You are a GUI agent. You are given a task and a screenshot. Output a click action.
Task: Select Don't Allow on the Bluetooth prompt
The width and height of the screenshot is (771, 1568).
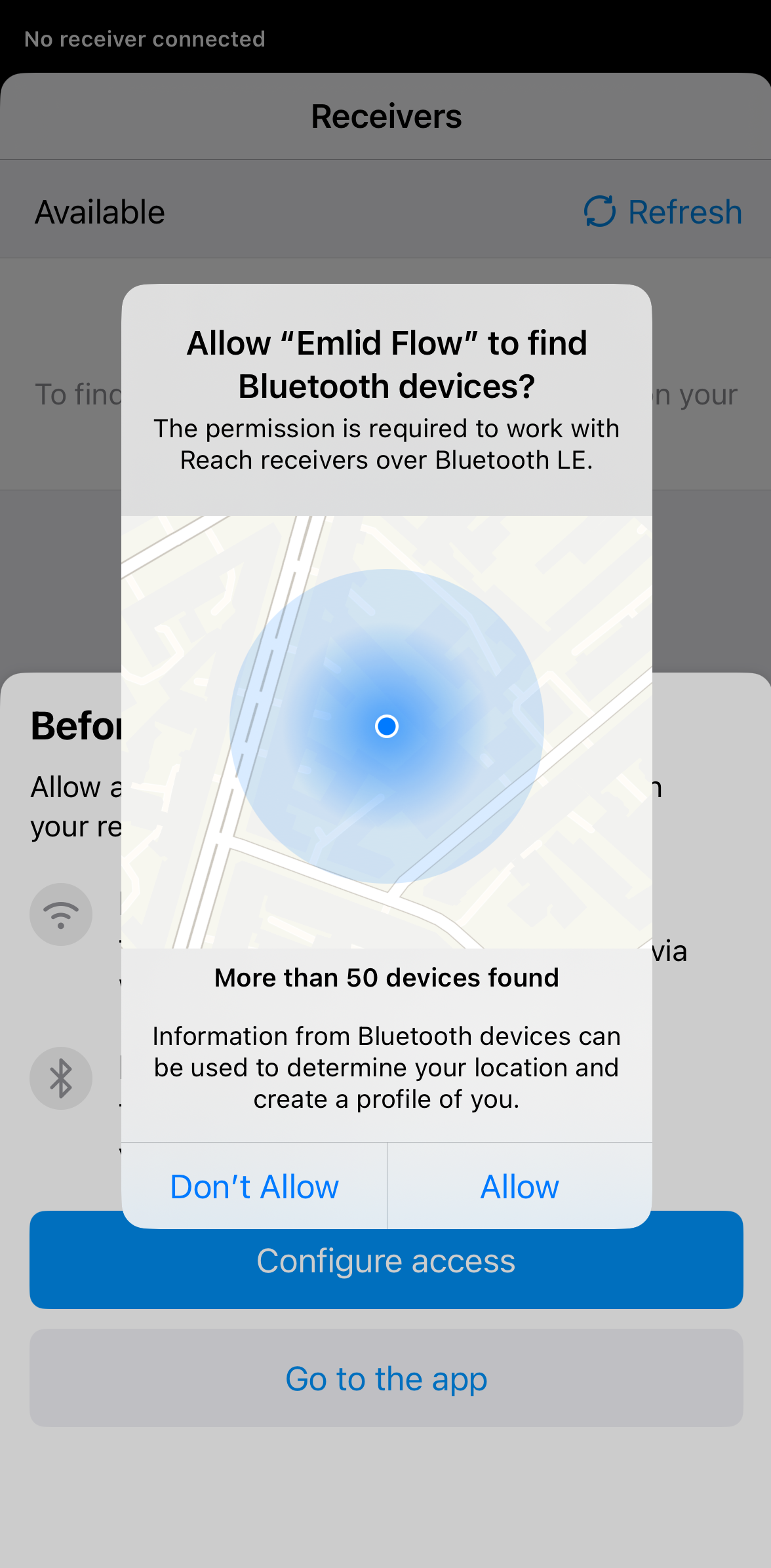[x=254, y=1186]
